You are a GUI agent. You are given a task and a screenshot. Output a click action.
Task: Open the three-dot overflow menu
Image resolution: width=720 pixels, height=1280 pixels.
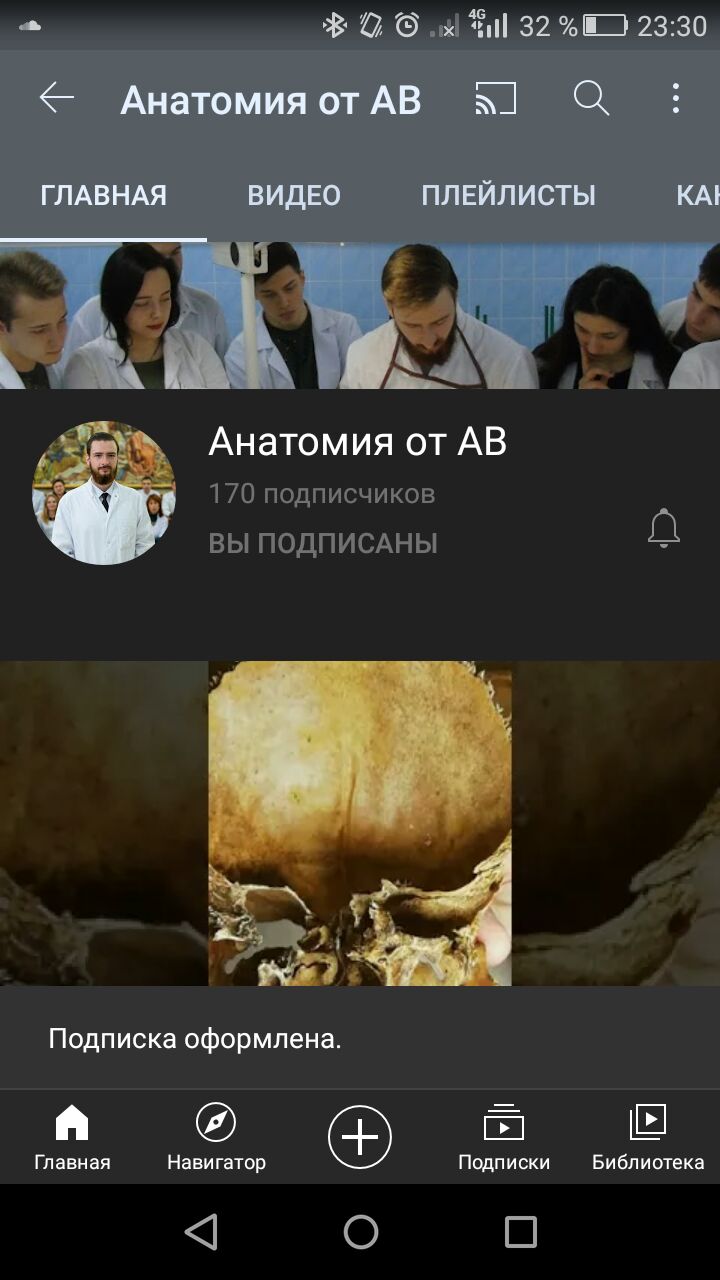[676, 98]
